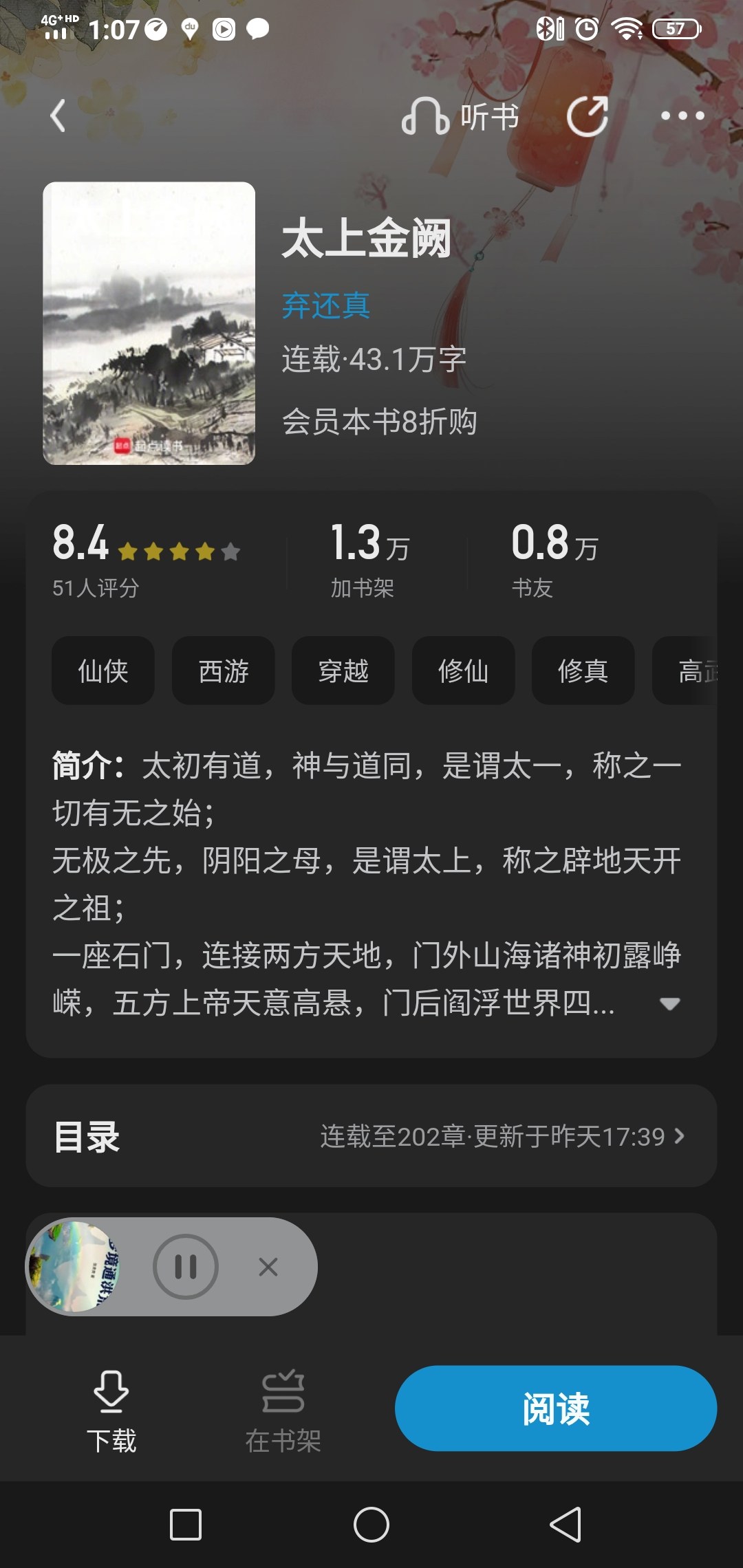Expand the full 简介 description
The height and width of the screenshot is (1568, 743).
[669, 1003]
